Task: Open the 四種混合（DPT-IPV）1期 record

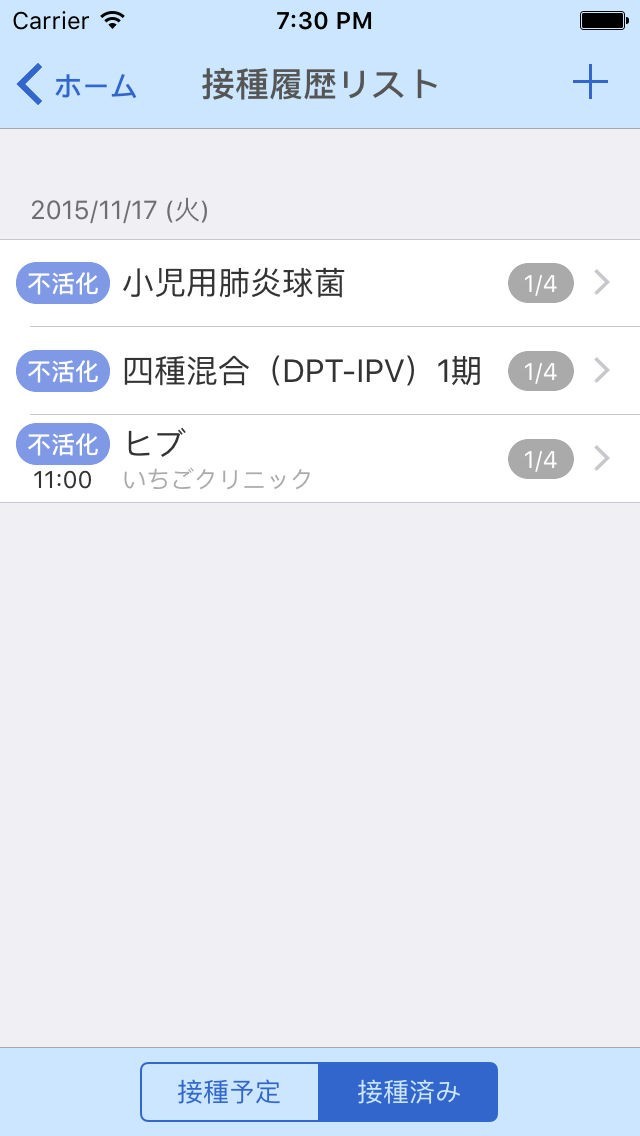Action: (x=320, y=371)
